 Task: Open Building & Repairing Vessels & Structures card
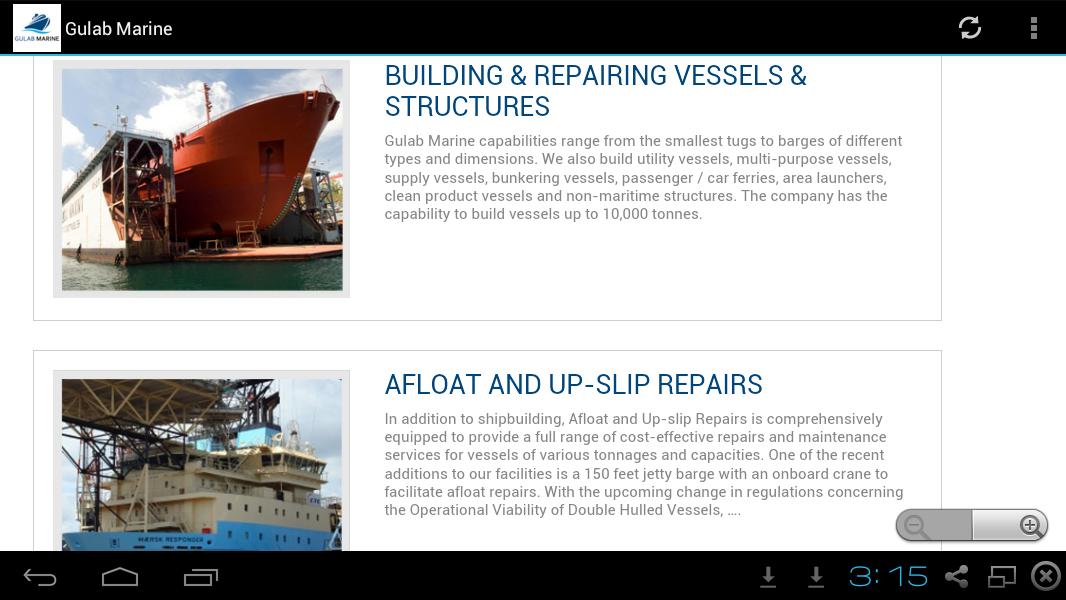point(595,91)
